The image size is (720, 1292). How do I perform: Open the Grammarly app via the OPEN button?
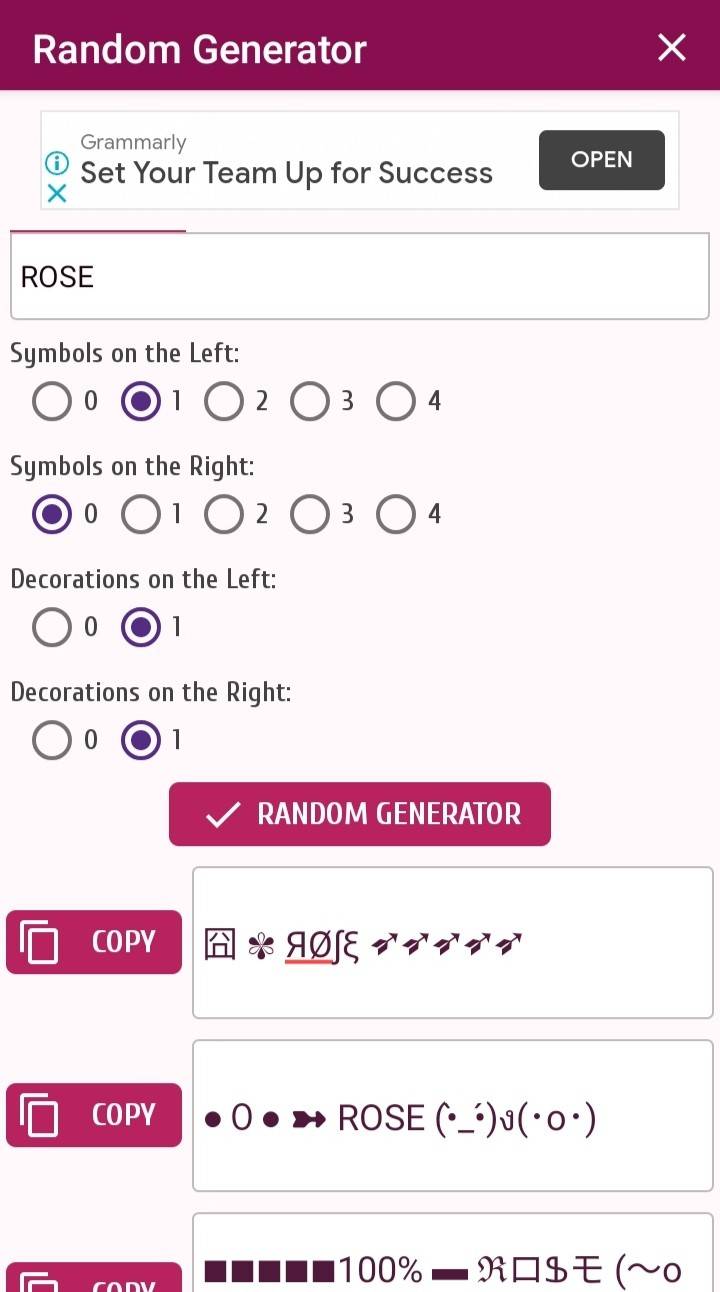pyautogui.click(x=601, y=160)
